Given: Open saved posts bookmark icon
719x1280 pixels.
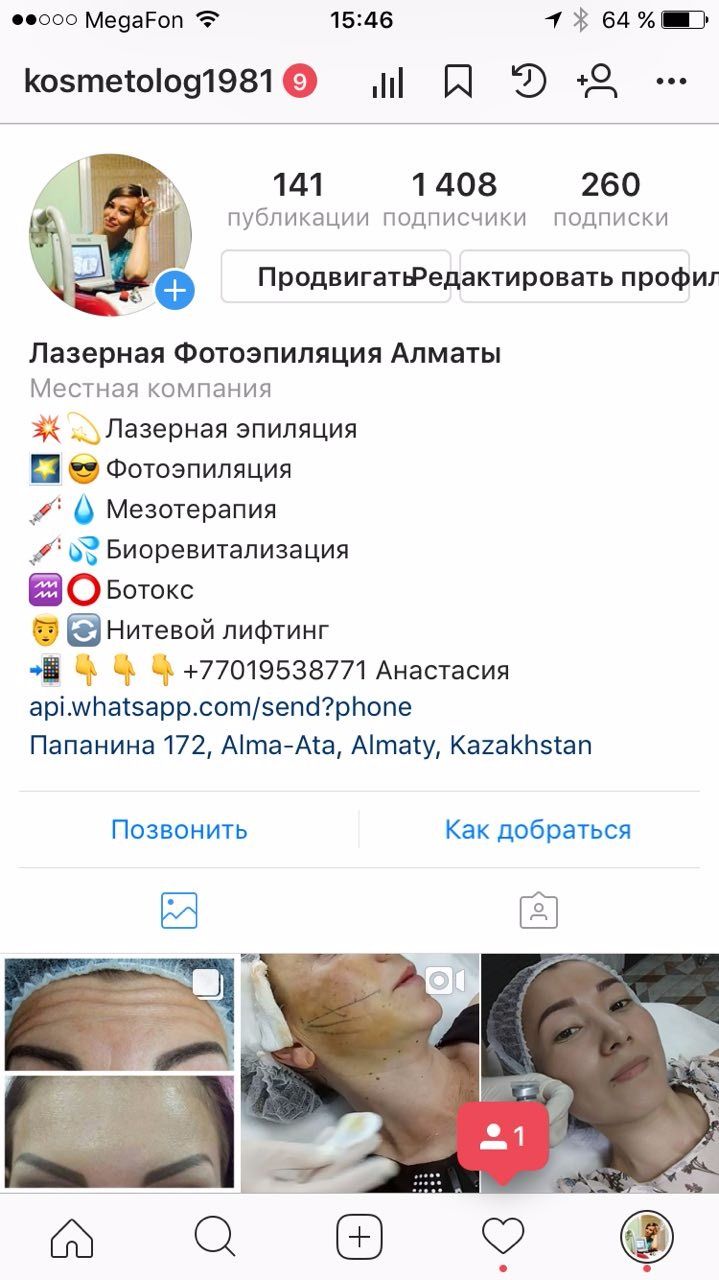Looking at the screenshot, I should coord(458,82).
